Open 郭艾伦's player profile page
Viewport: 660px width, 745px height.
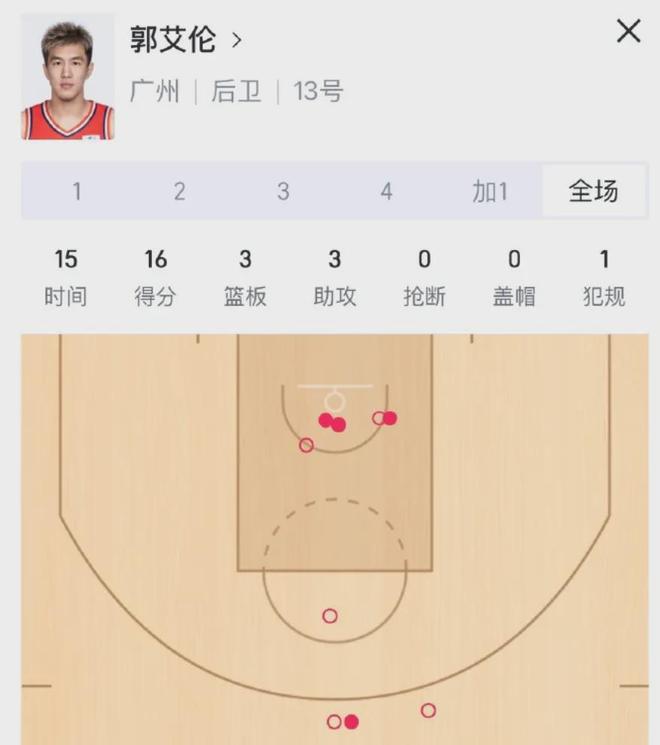[186, 40]
